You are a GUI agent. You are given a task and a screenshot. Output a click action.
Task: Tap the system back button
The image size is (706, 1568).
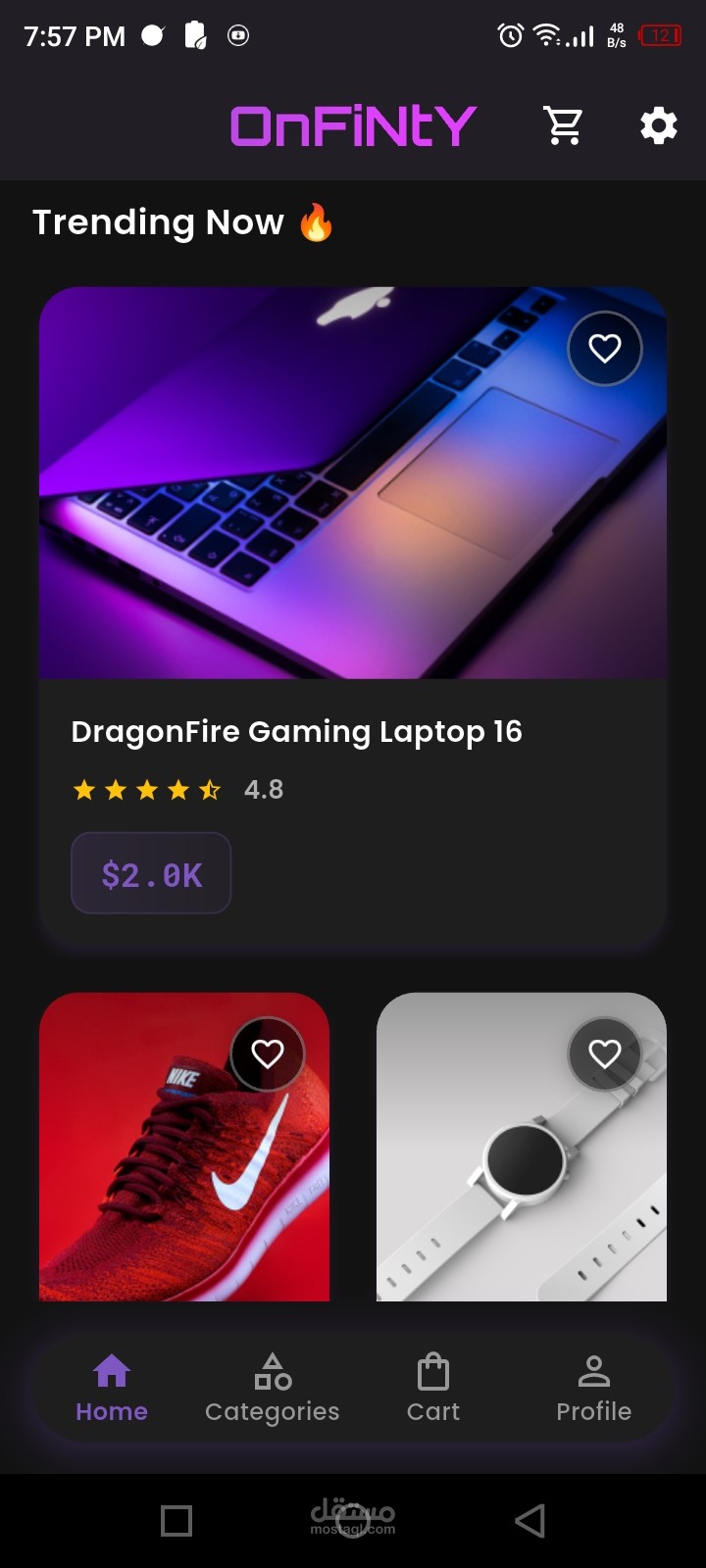529,1521
